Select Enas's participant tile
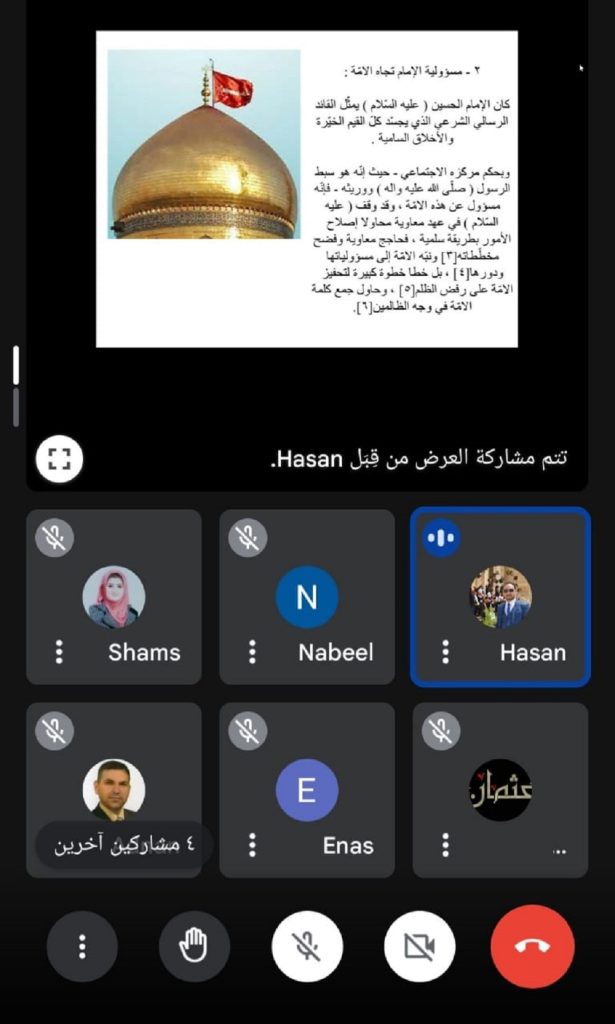This screenshot has width=615, height=1024. coord(307,790)
